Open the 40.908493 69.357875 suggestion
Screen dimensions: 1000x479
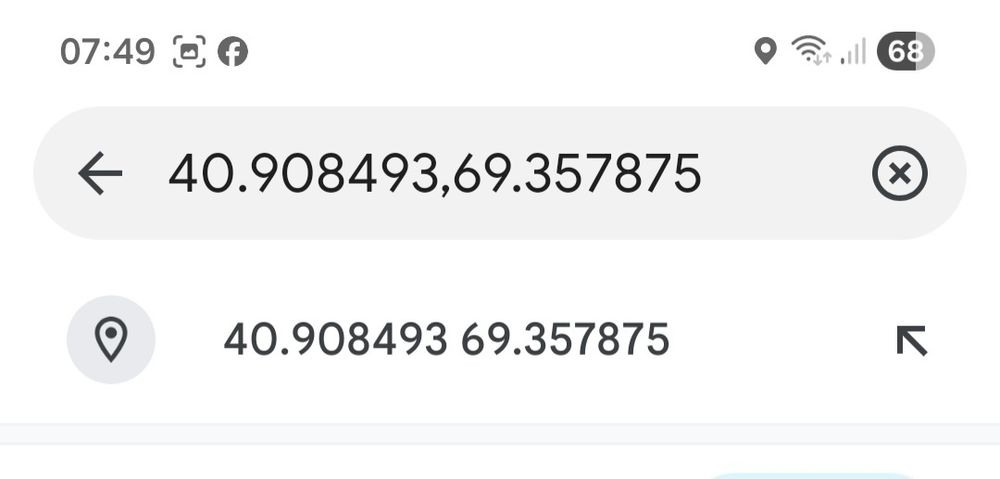(445, 340)
